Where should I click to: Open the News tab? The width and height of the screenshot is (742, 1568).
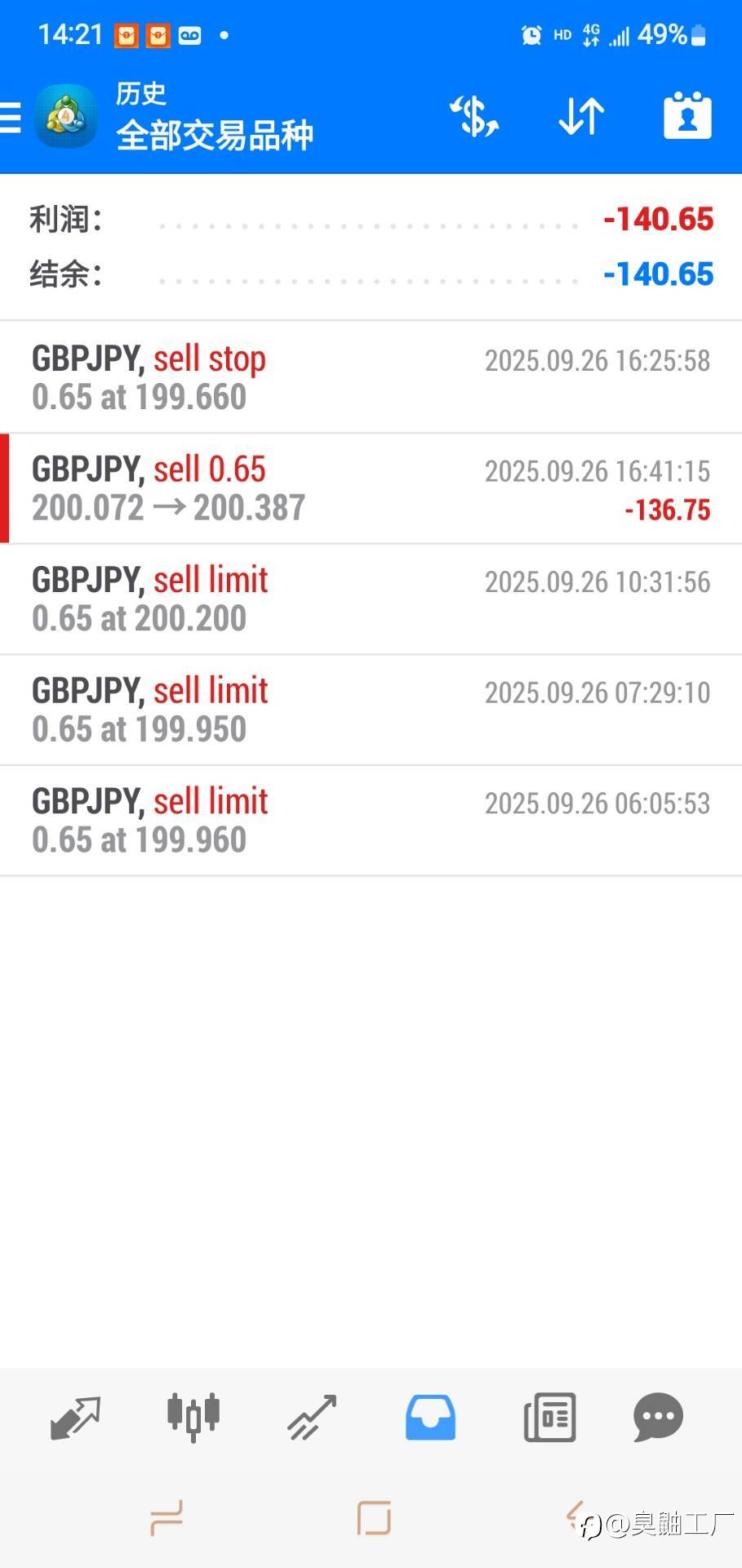[x=549, y=1417]
